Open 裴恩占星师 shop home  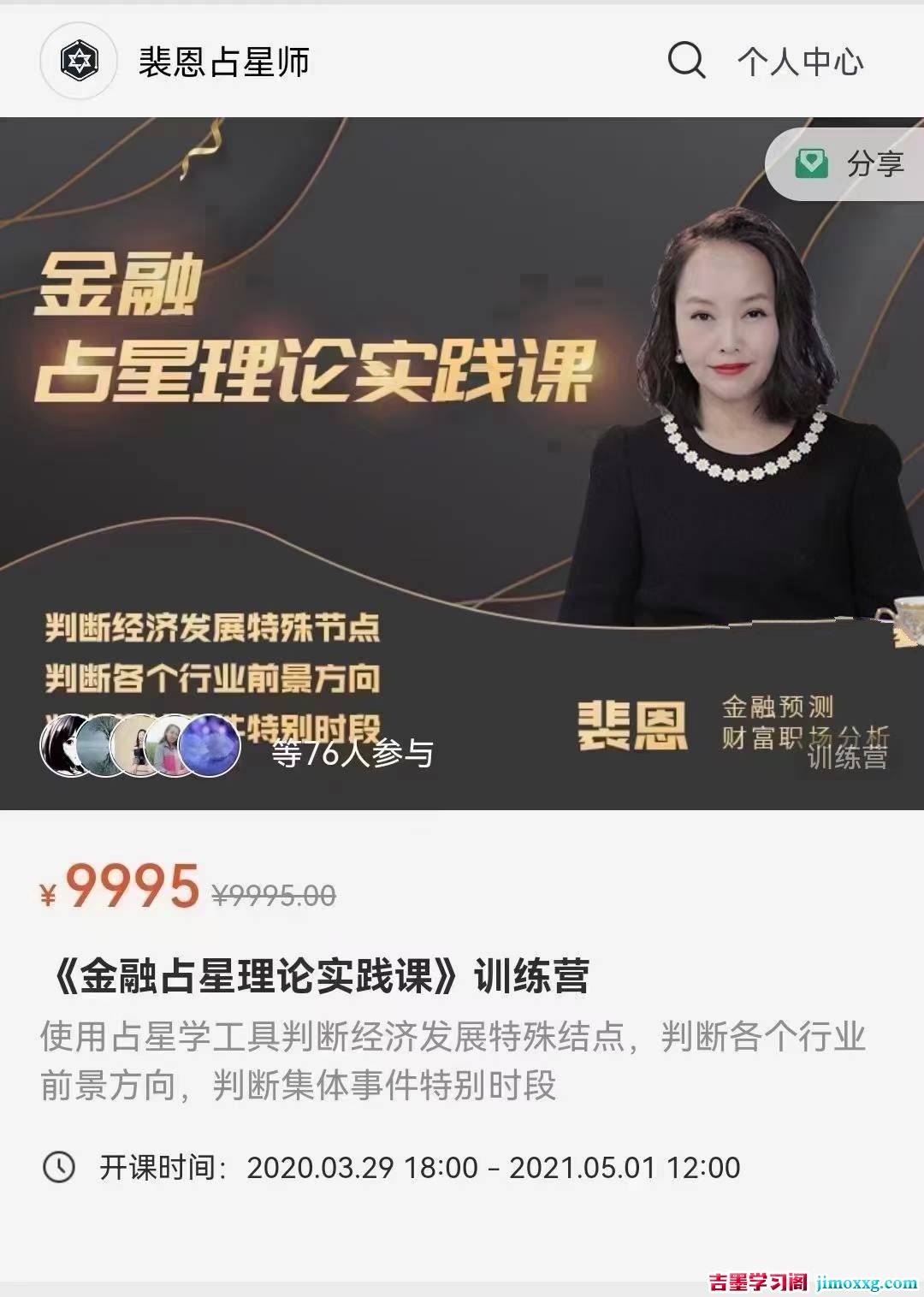click(x=222, y=62)
